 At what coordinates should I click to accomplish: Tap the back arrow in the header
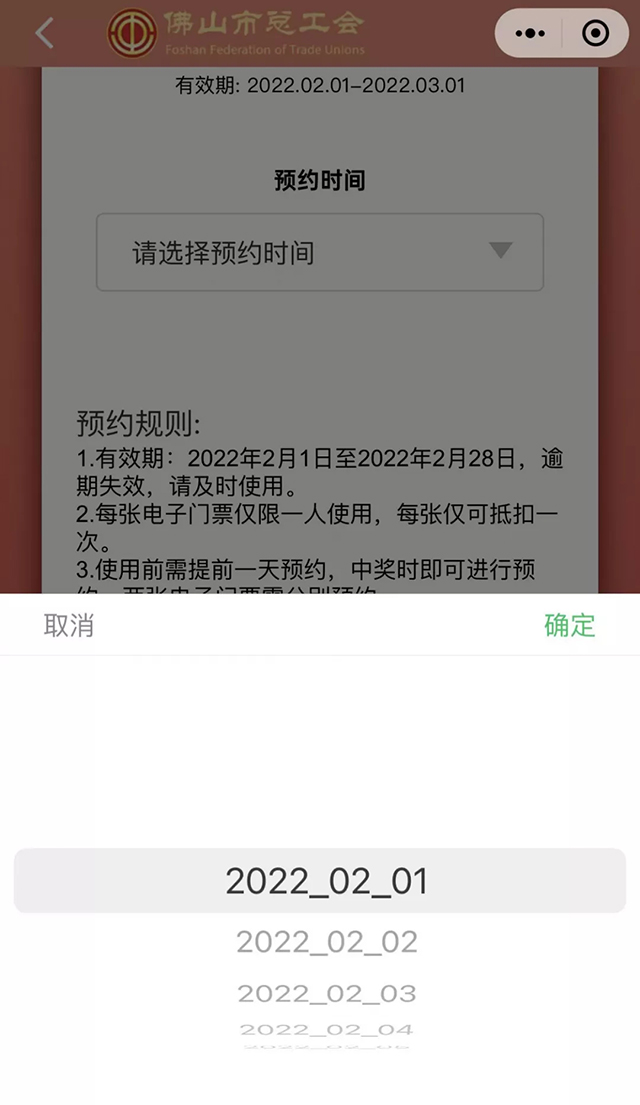pos(44,33)
